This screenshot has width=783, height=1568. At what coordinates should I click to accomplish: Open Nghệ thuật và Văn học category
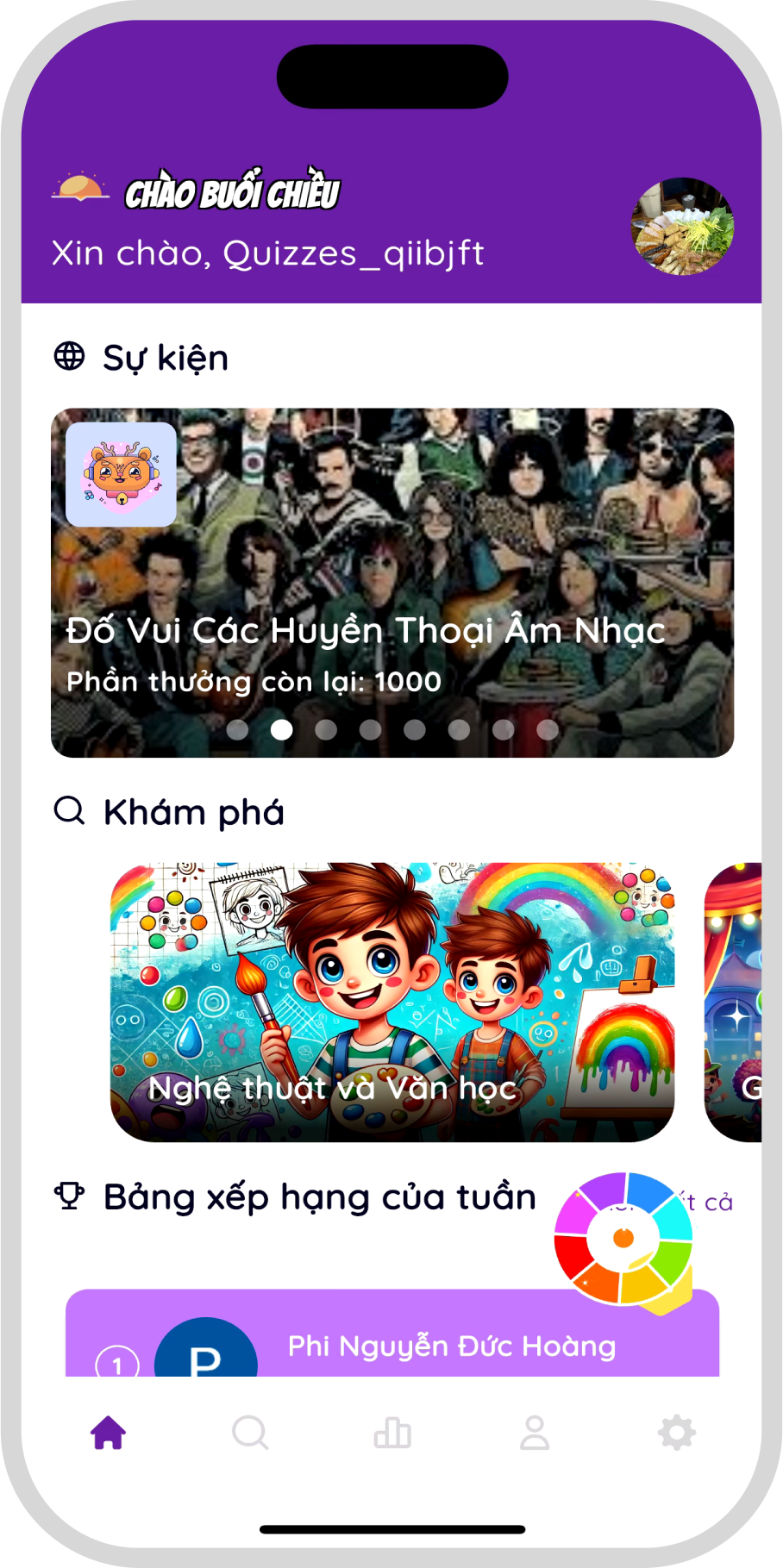392,1002
